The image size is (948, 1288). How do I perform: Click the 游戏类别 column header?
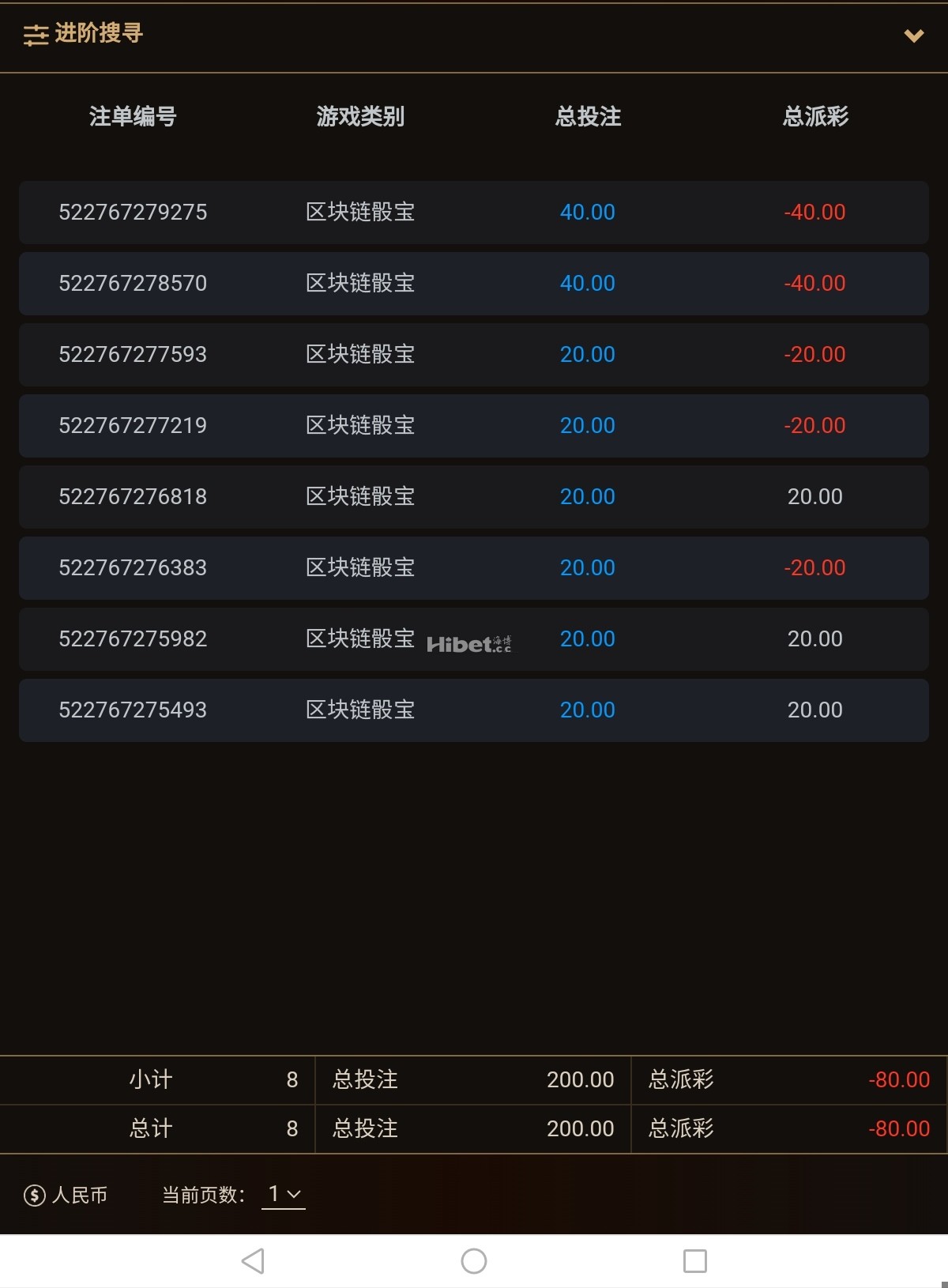point(359,117)
